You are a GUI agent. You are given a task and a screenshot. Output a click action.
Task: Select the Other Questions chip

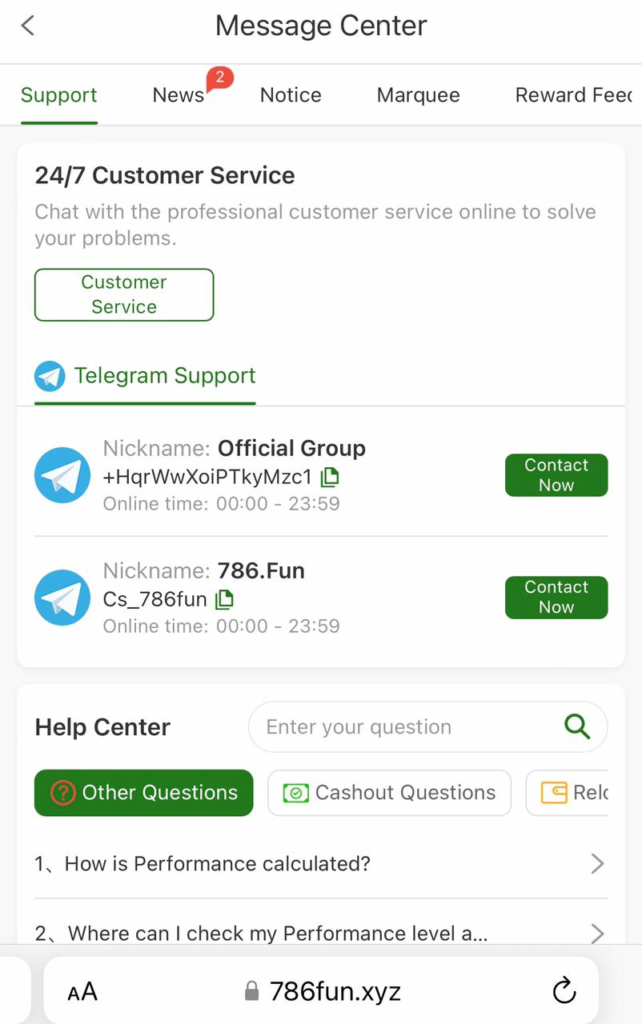point(144,792)
